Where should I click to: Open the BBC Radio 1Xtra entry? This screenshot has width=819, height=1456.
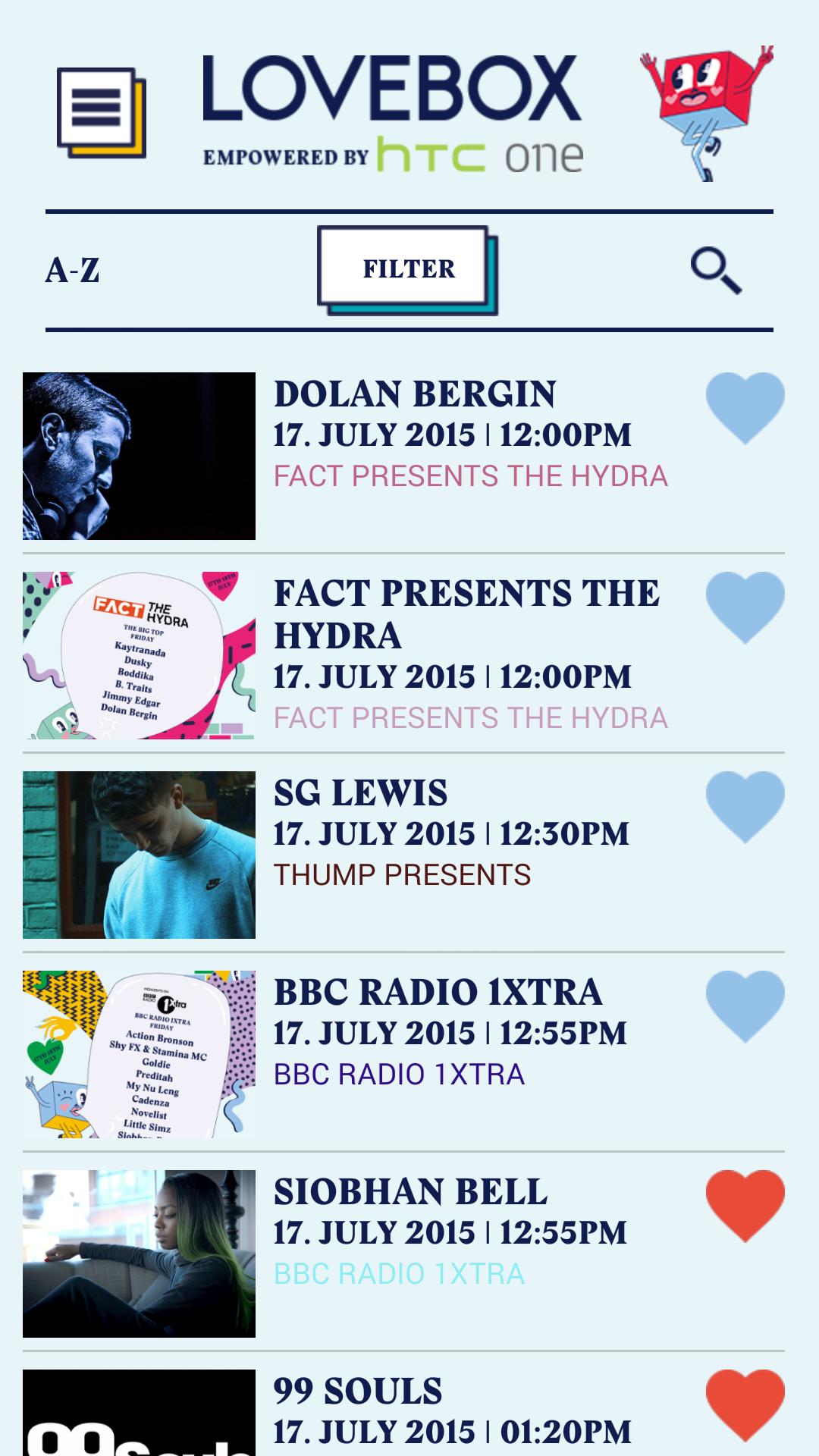438,993
